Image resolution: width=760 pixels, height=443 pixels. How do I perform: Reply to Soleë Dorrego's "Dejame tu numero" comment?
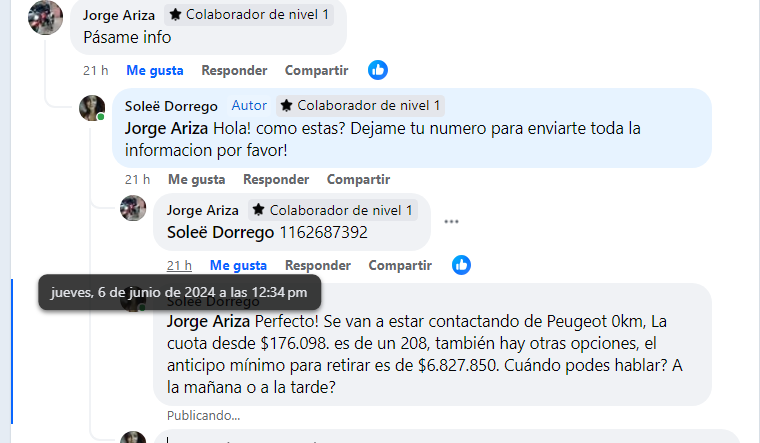[x=276, y=179]
